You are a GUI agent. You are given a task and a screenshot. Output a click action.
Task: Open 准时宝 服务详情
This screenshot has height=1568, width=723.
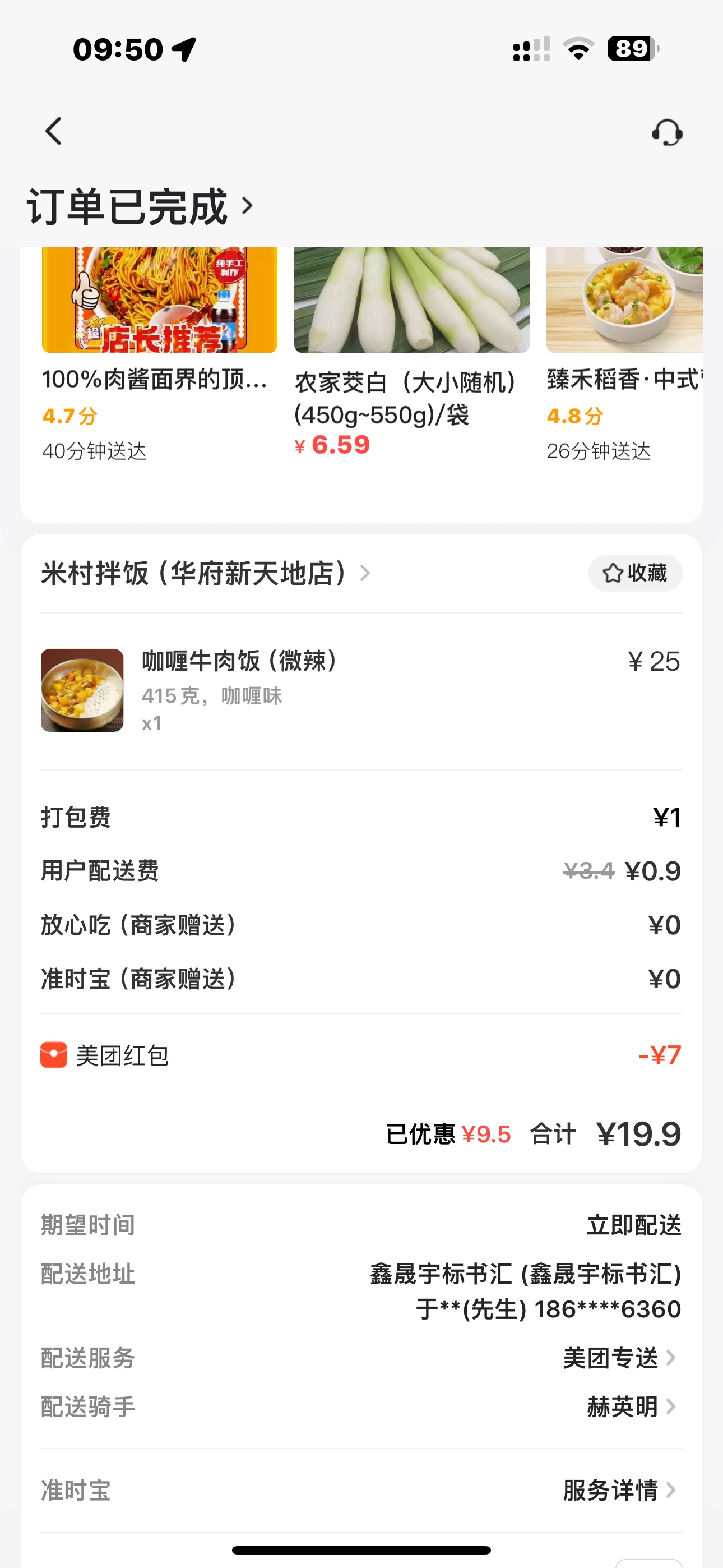point(618,1490)
